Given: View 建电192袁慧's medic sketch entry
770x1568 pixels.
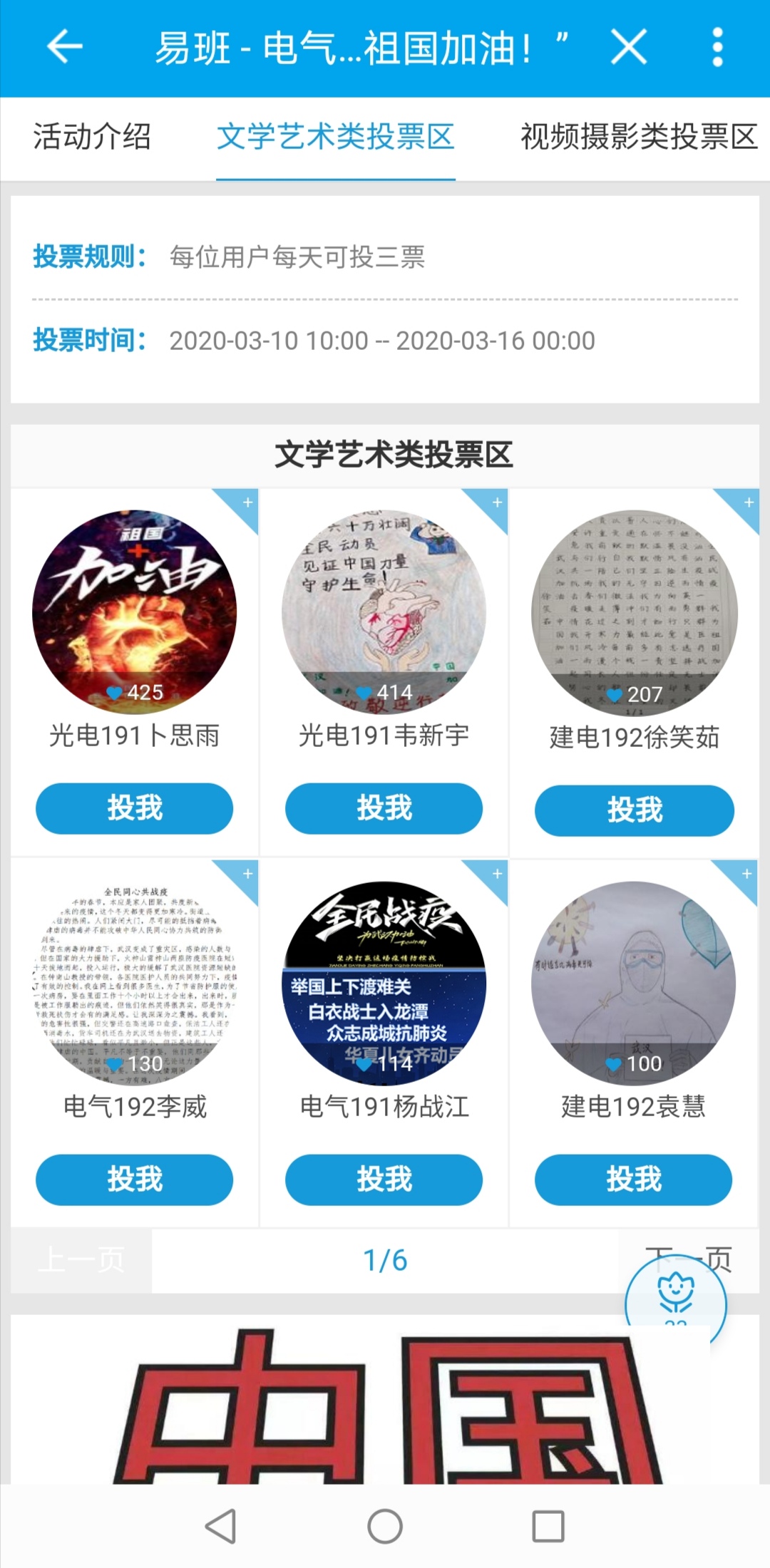Looking at the screenshot, I should pyautogui.click(x=634, y=982).
